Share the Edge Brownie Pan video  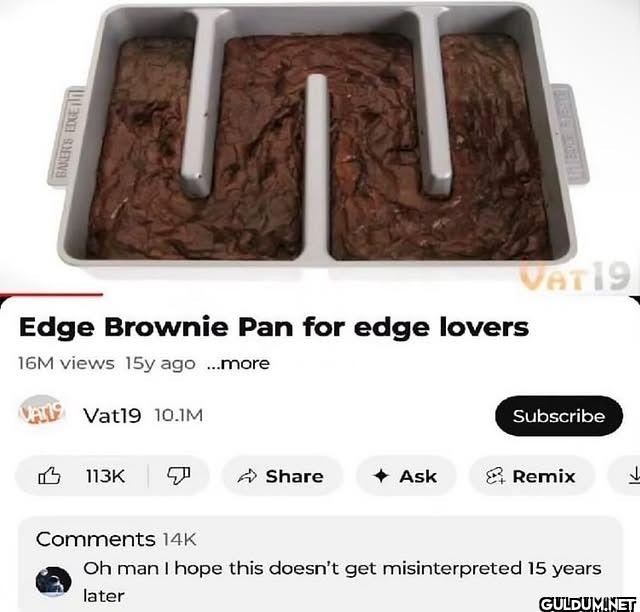282,476
